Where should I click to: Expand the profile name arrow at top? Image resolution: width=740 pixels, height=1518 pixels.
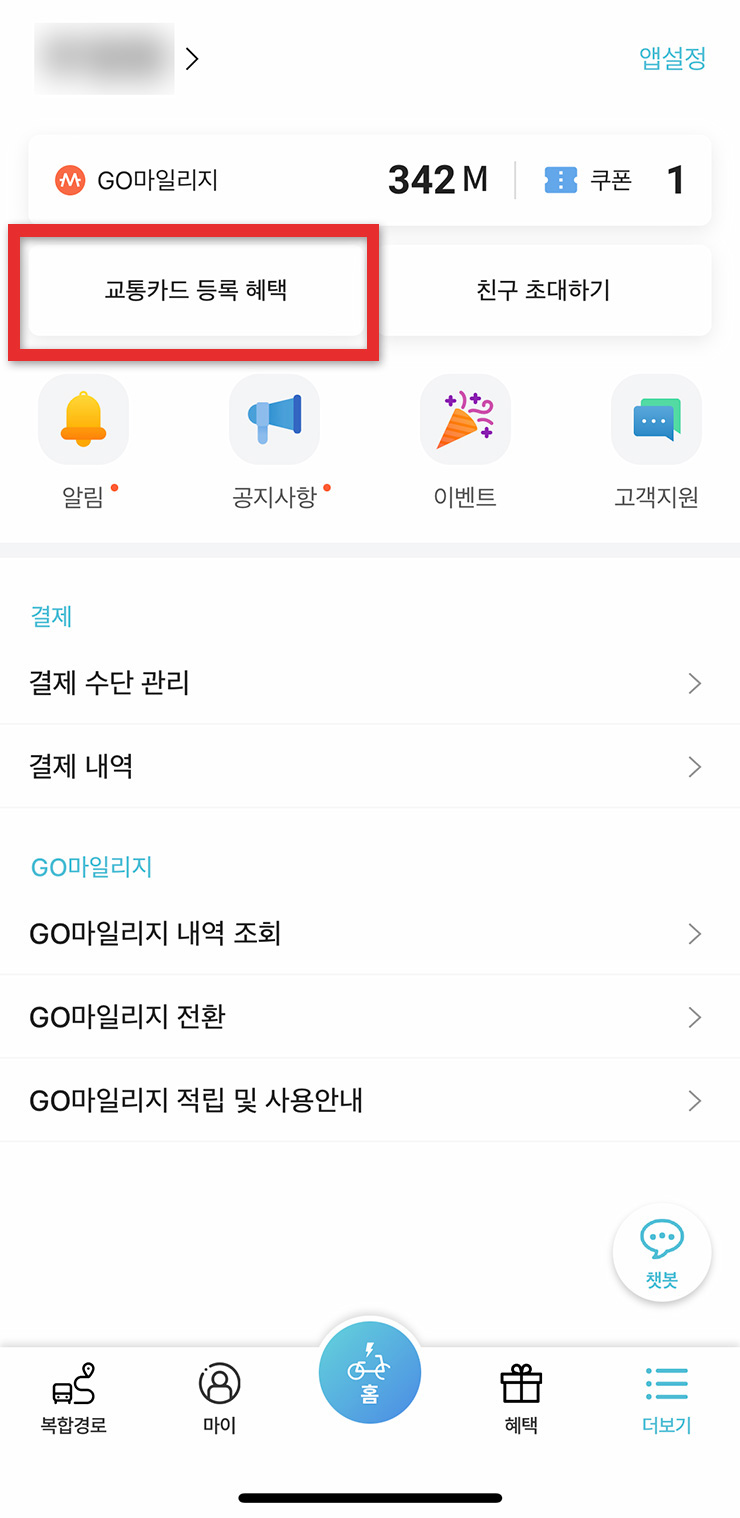[191, 58]
